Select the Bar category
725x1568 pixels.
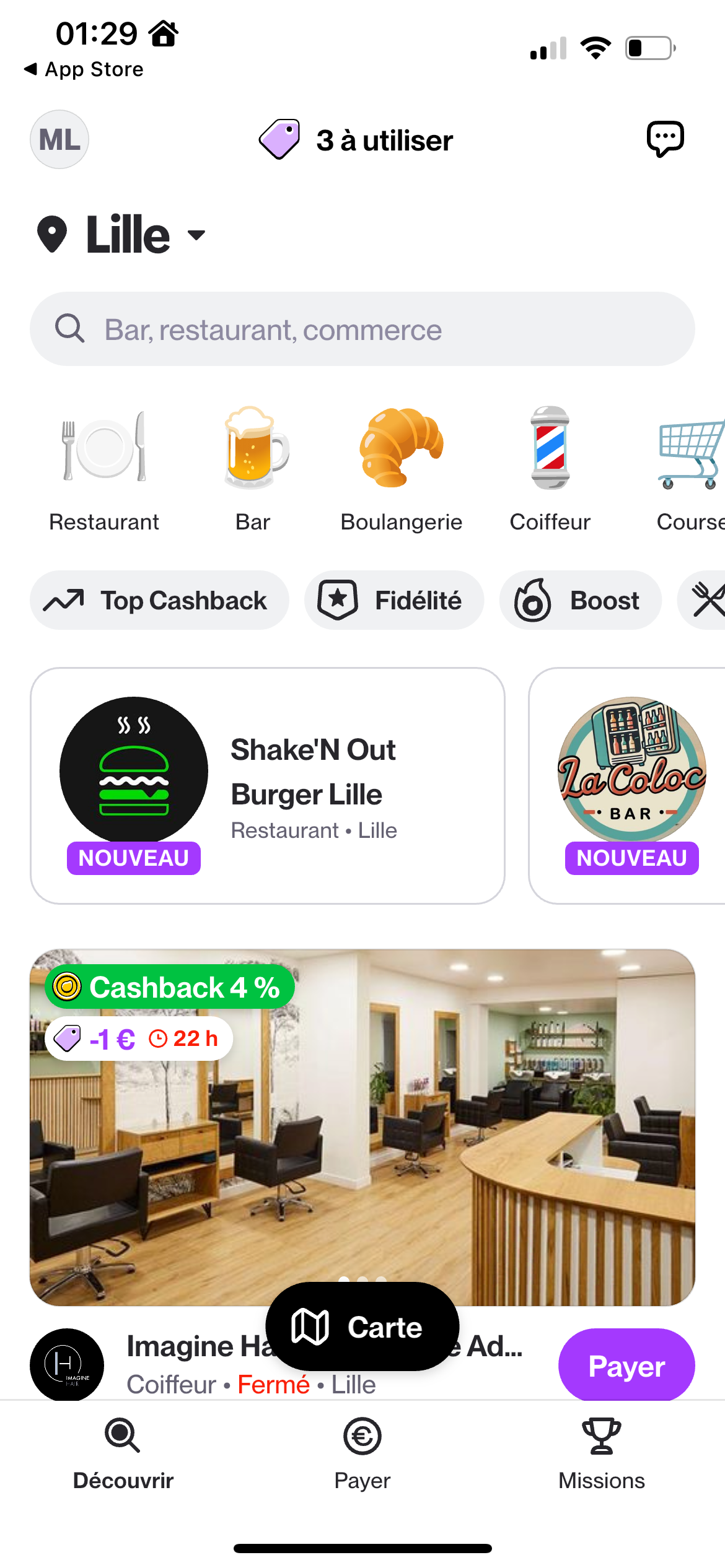(x=253, y=470)
